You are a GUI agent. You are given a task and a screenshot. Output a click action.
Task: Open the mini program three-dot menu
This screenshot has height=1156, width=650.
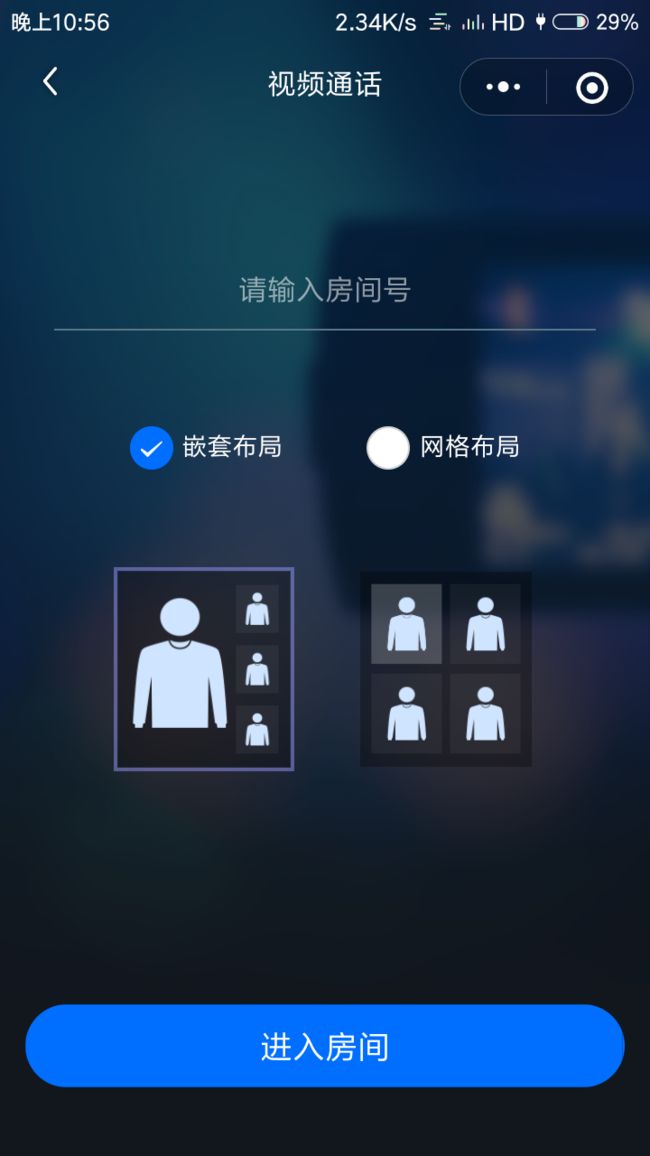[503, 87]
